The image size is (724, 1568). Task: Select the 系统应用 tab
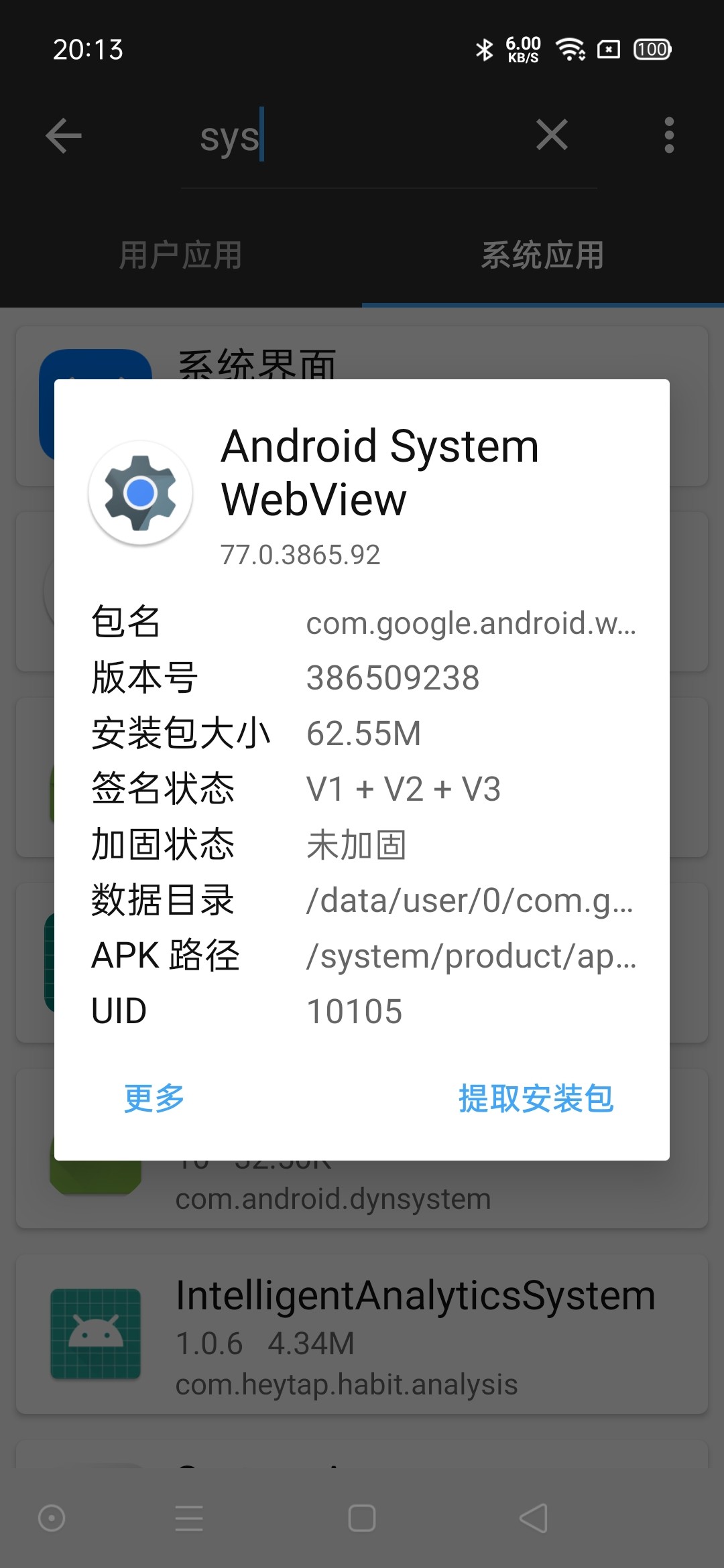point(542,255)
